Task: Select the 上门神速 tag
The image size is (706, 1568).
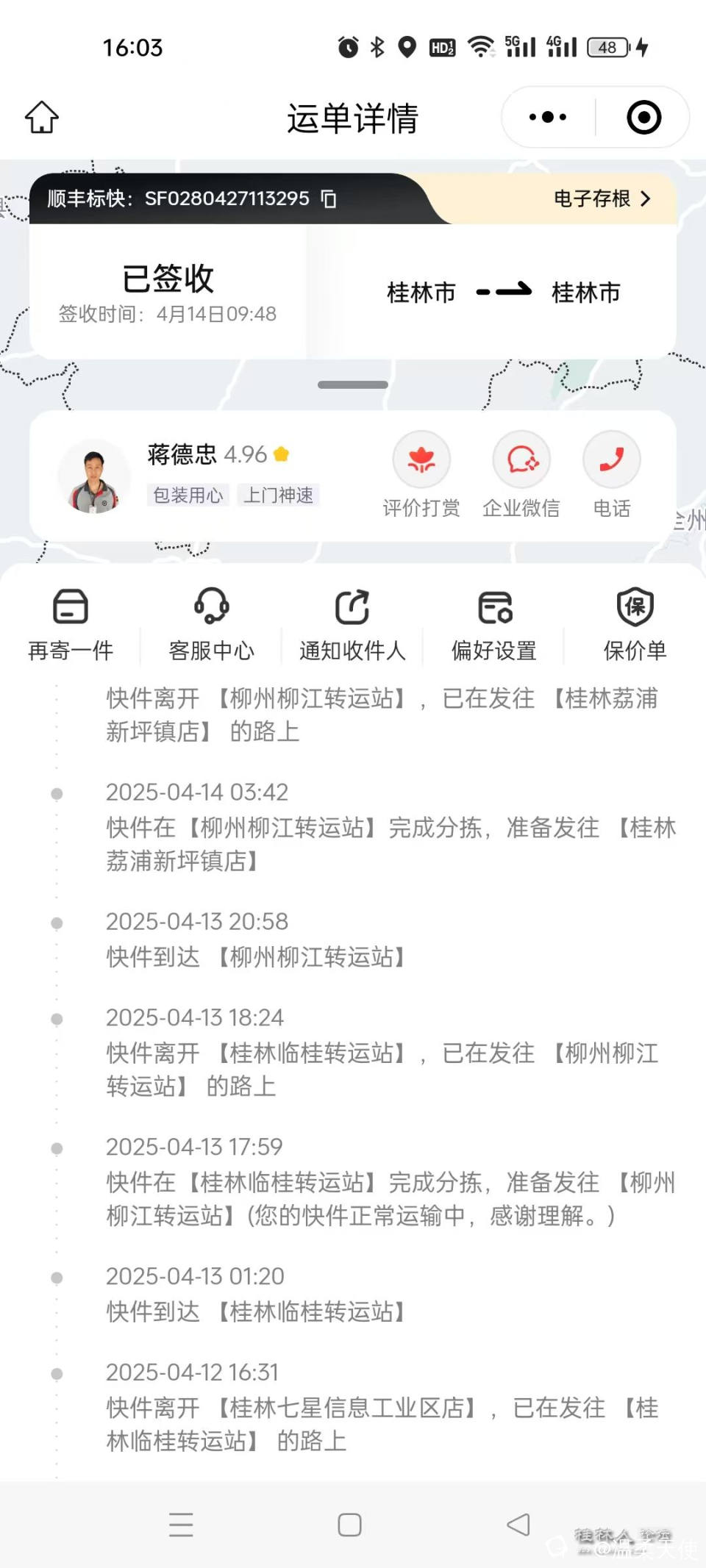Action: tap(279, 495)
